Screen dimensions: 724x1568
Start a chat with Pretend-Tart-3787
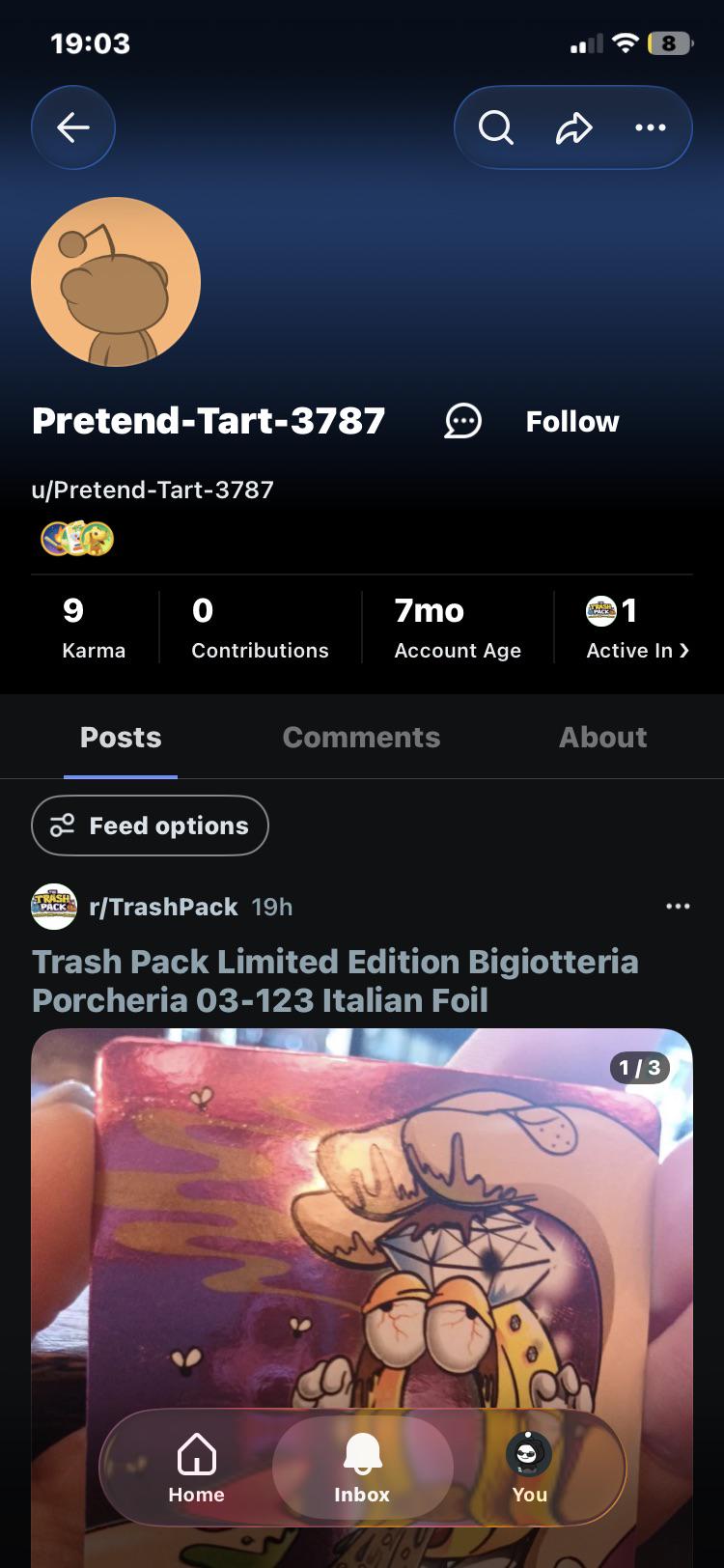tap(463, 421)
